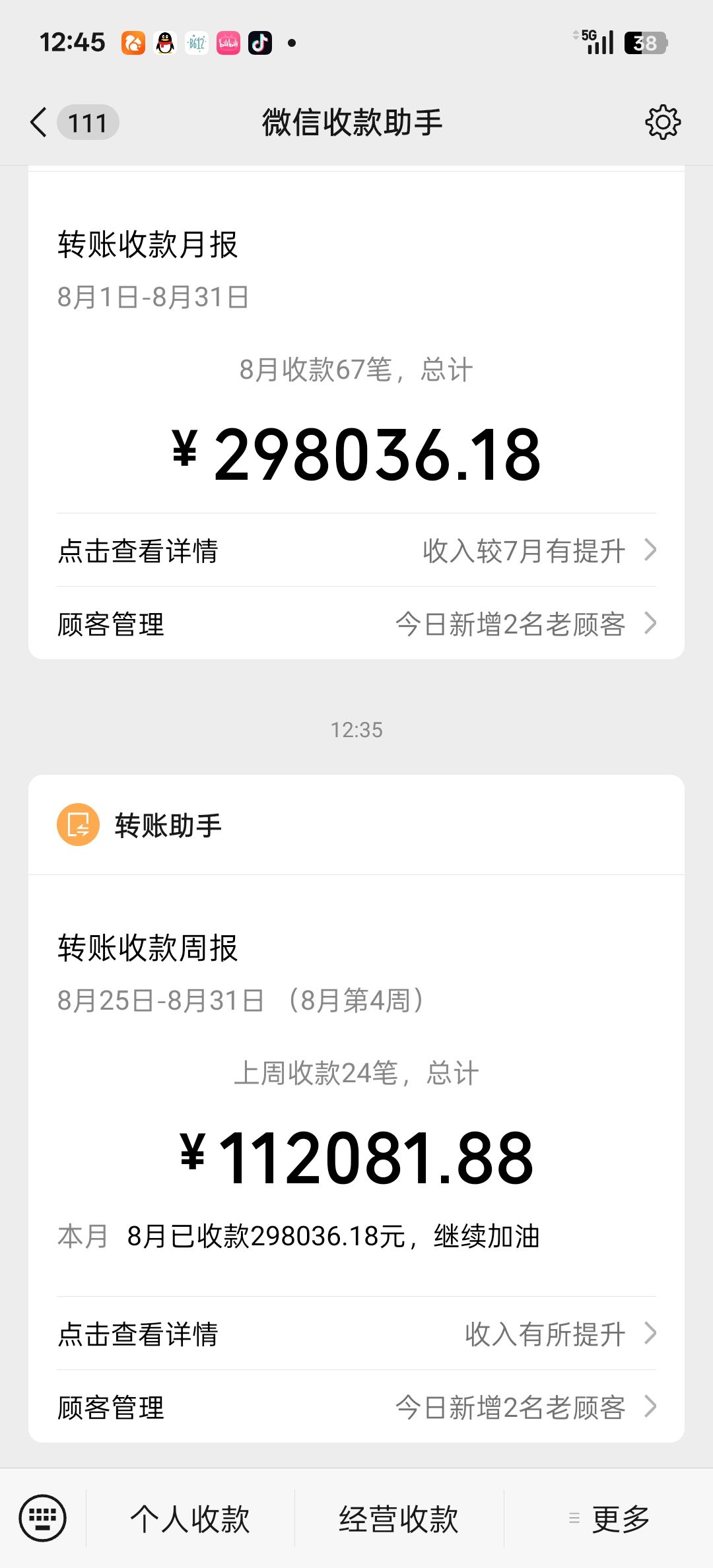
Task: Tap the 转账助手 header
Action: tap(356, 825)
